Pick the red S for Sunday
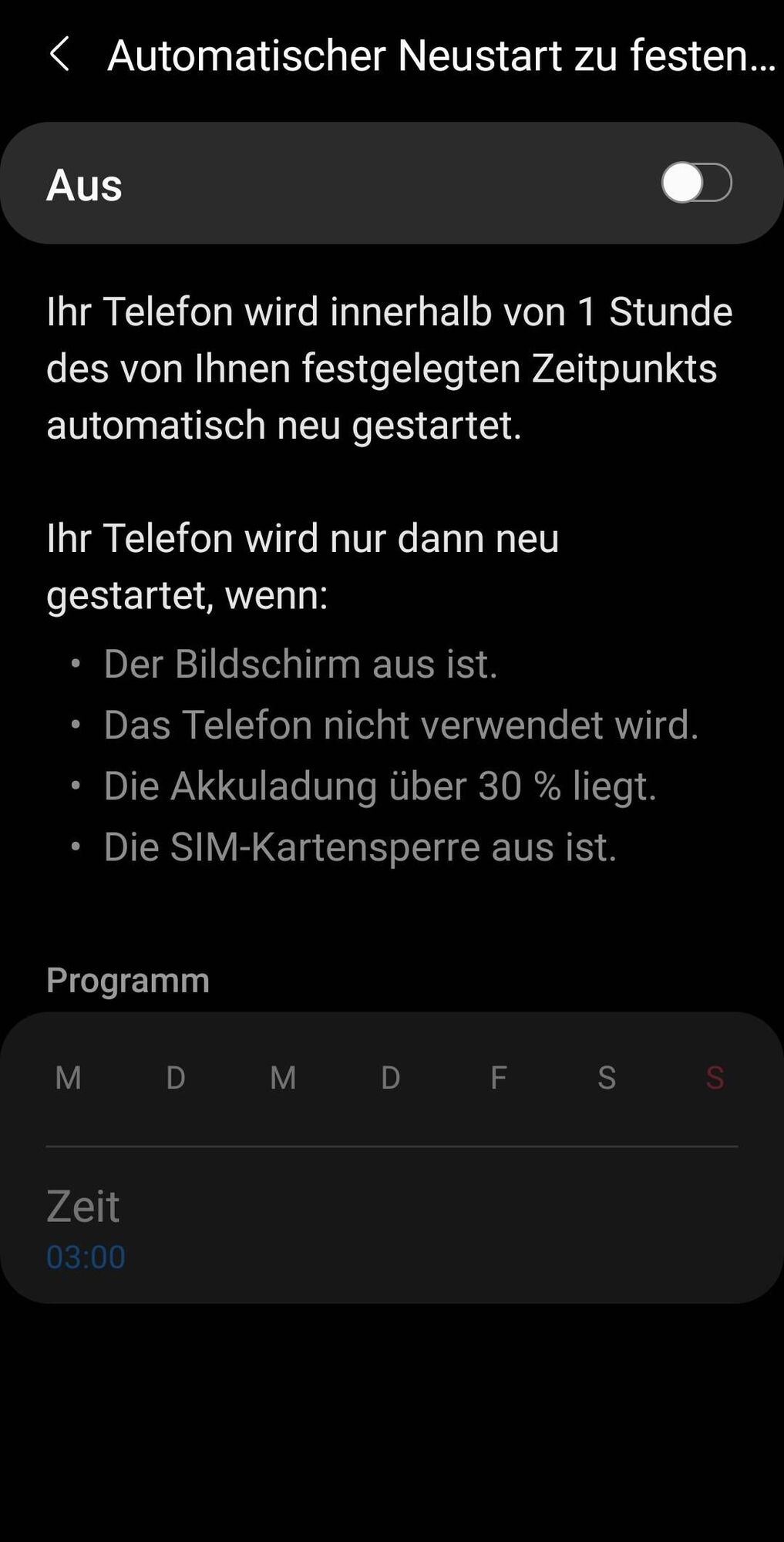 point(715,1077)
